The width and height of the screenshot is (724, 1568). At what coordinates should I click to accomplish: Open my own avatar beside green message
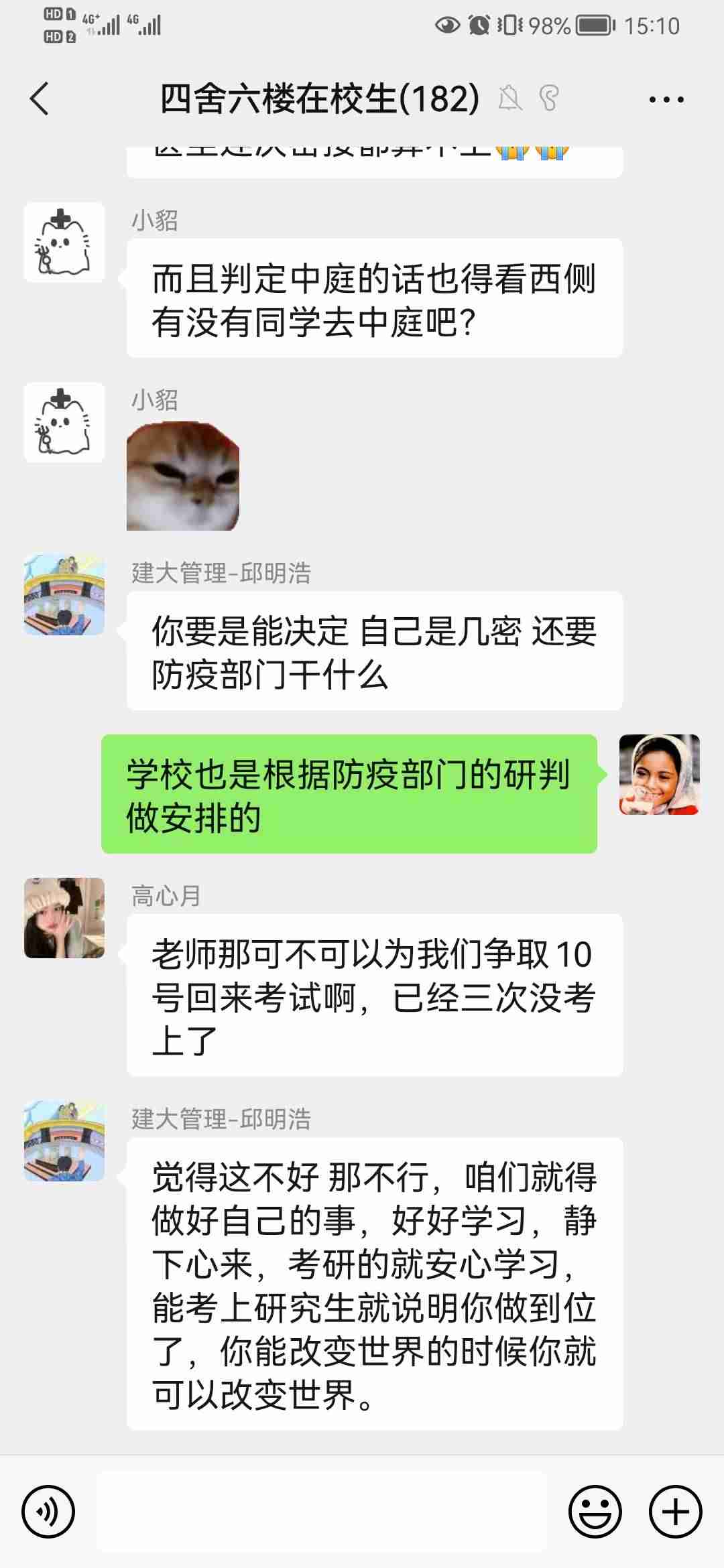coord(659,775)
